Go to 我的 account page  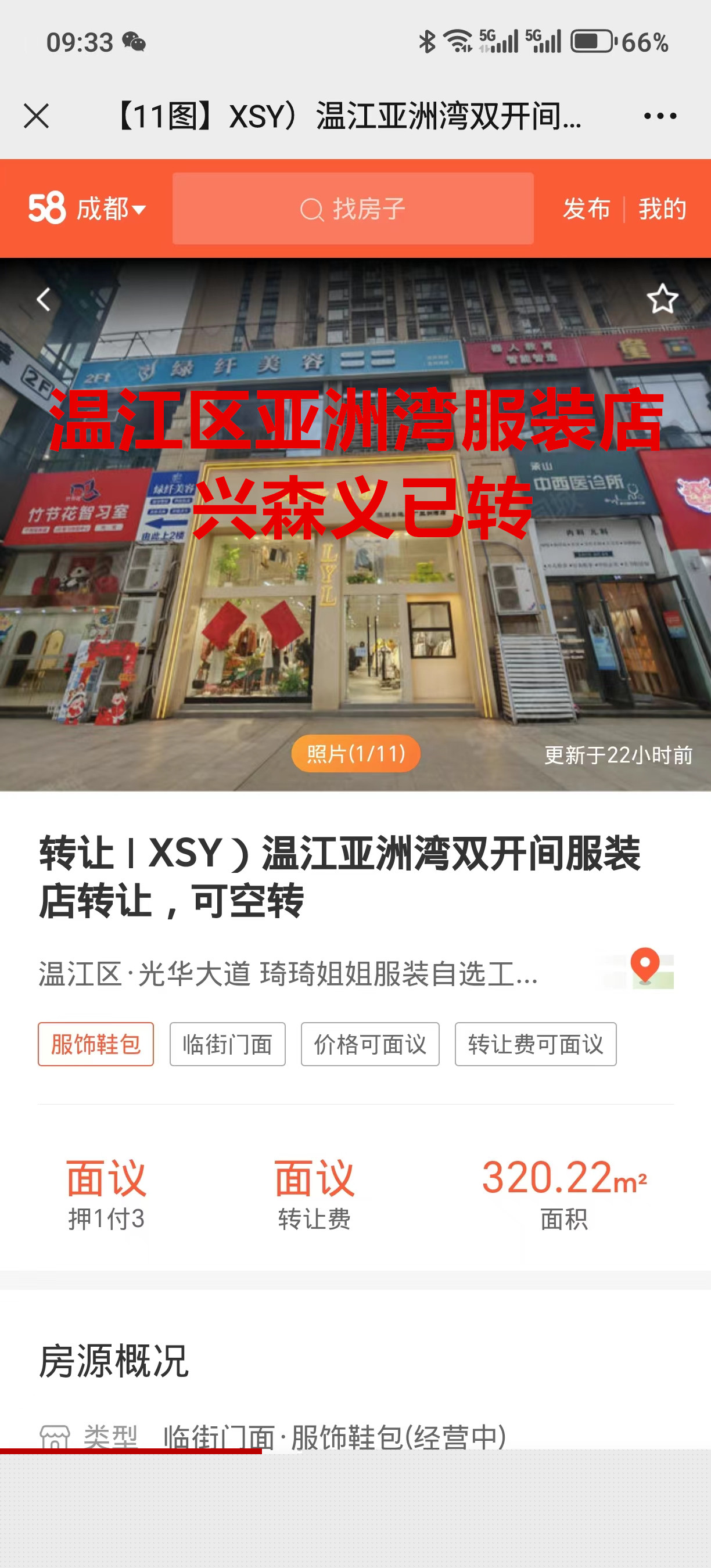pos(662,209)
